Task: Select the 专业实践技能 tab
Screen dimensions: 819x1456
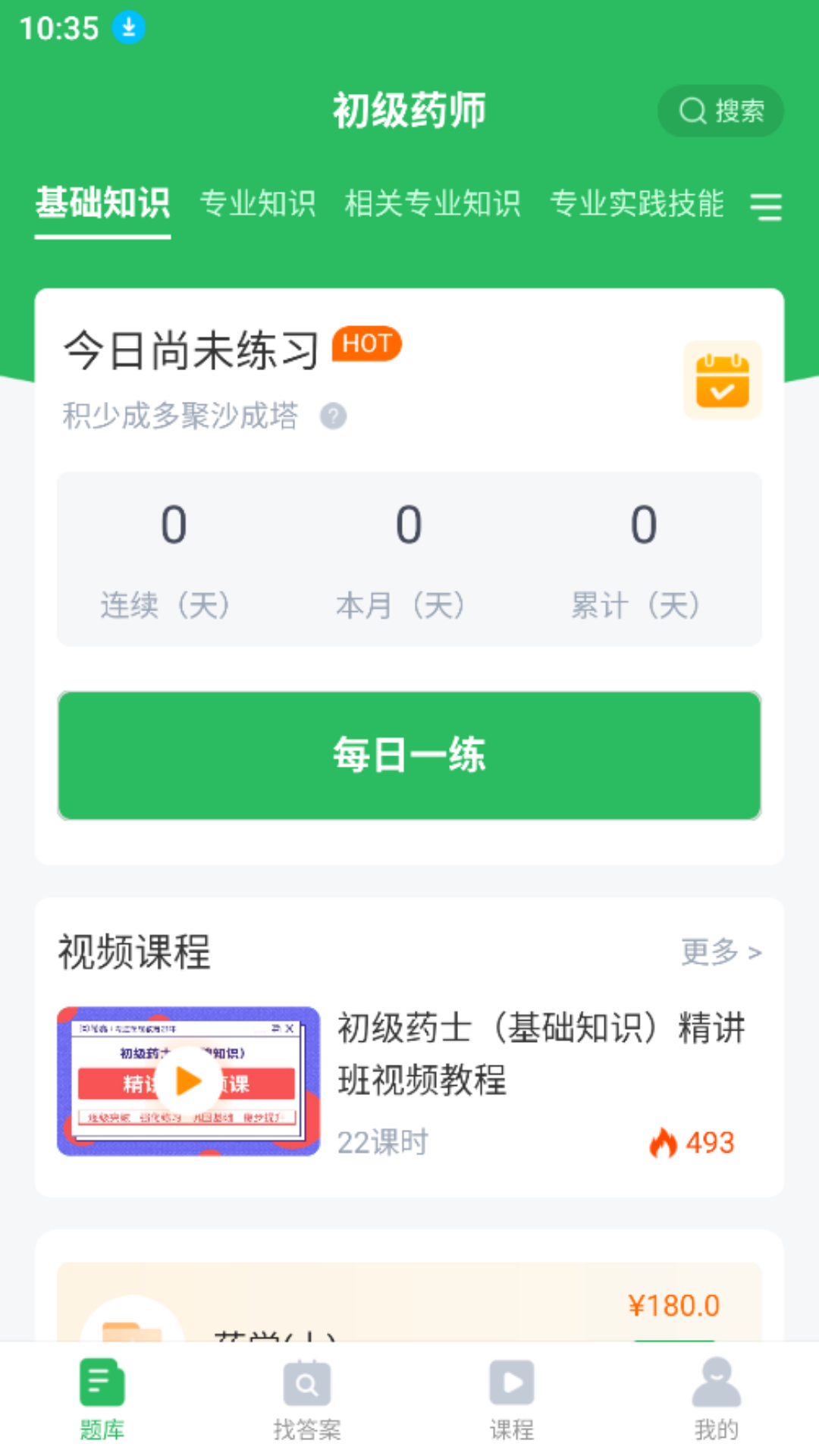Action: coord(638,203)
